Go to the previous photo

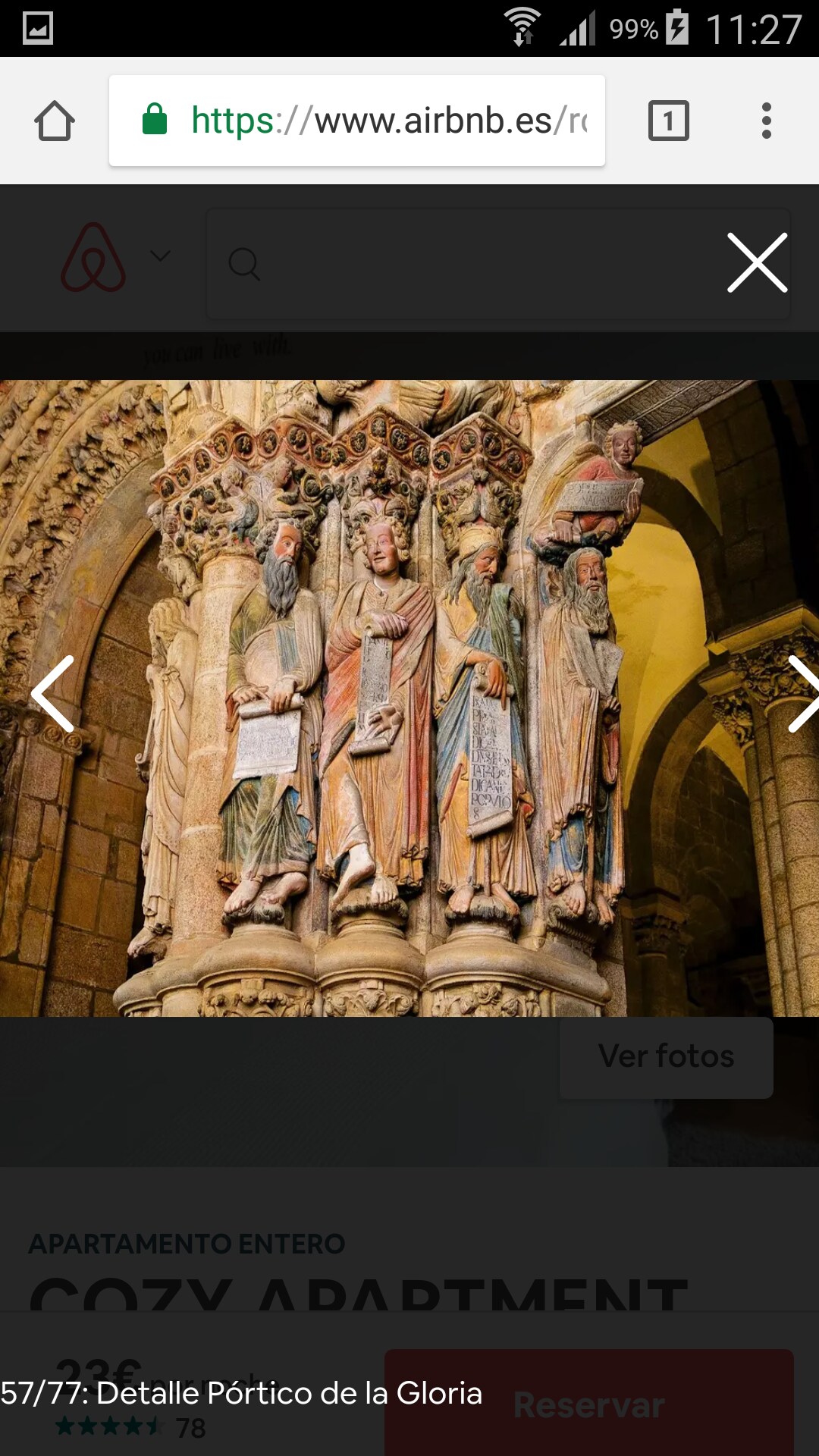coord(52,694)
